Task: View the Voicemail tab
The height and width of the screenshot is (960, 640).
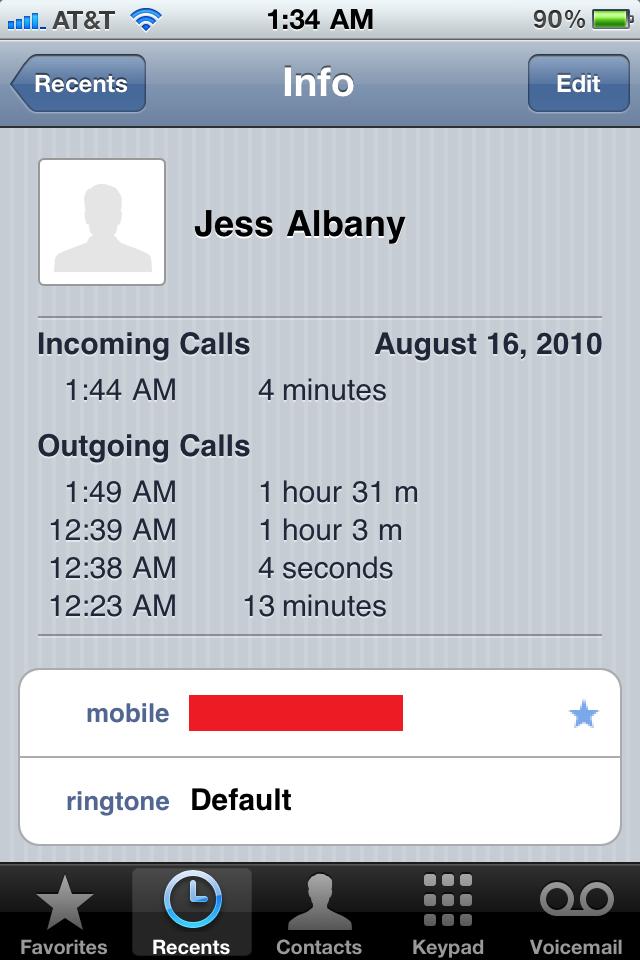Action: [576, 912]
